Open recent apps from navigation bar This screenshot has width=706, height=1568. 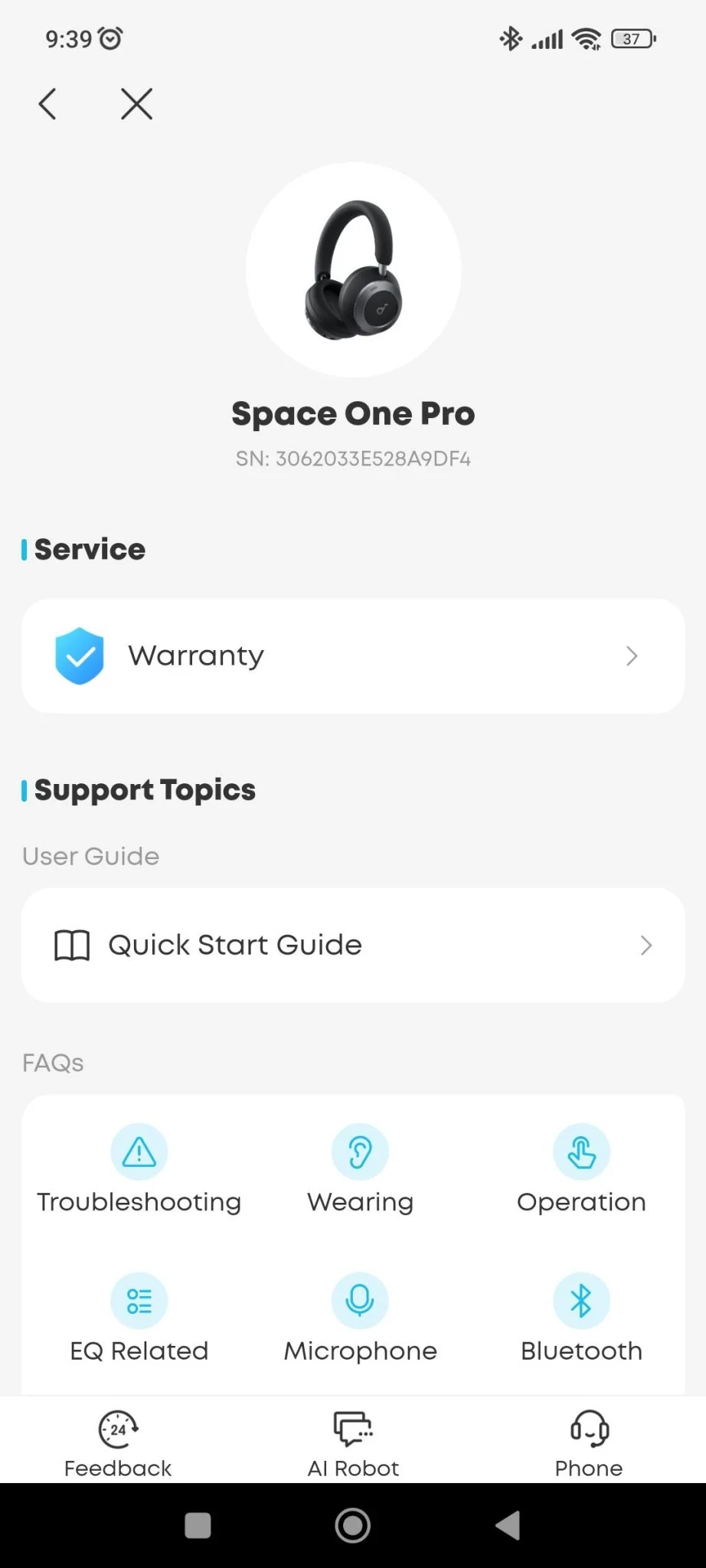198,1525
